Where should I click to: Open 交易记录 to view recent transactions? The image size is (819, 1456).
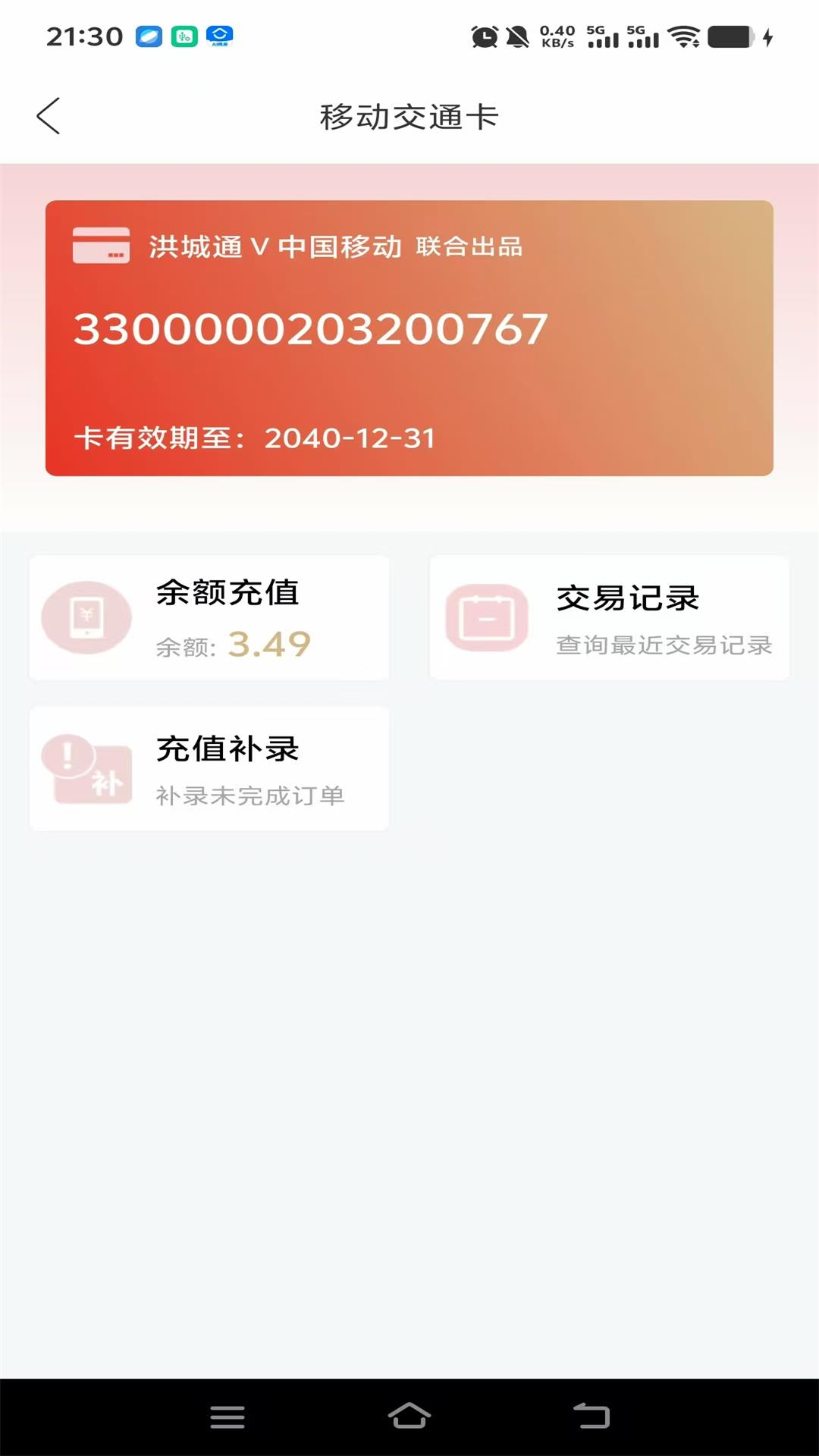coord(608,617)
